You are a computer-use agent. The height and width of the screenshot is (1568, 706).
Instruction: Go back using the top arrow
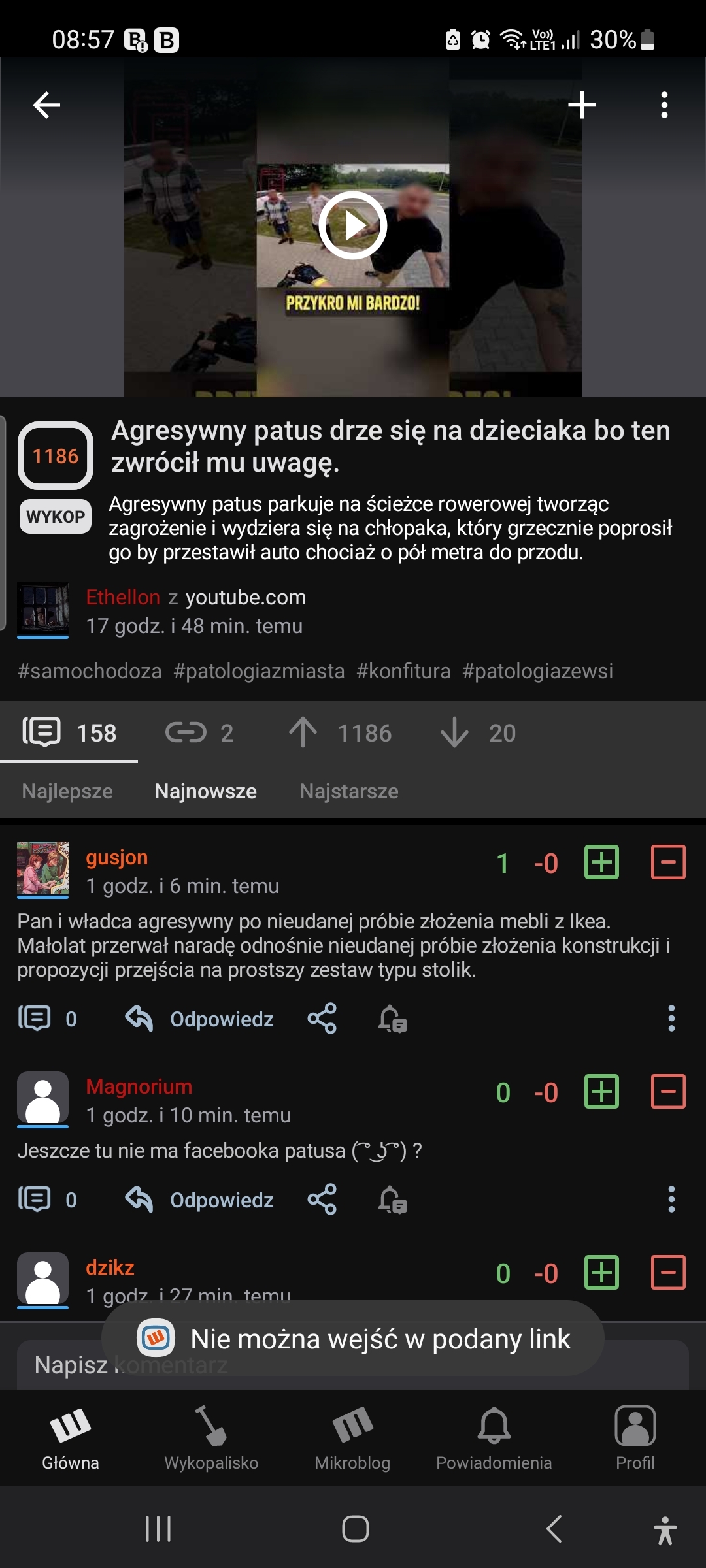[x=46, y=105]
